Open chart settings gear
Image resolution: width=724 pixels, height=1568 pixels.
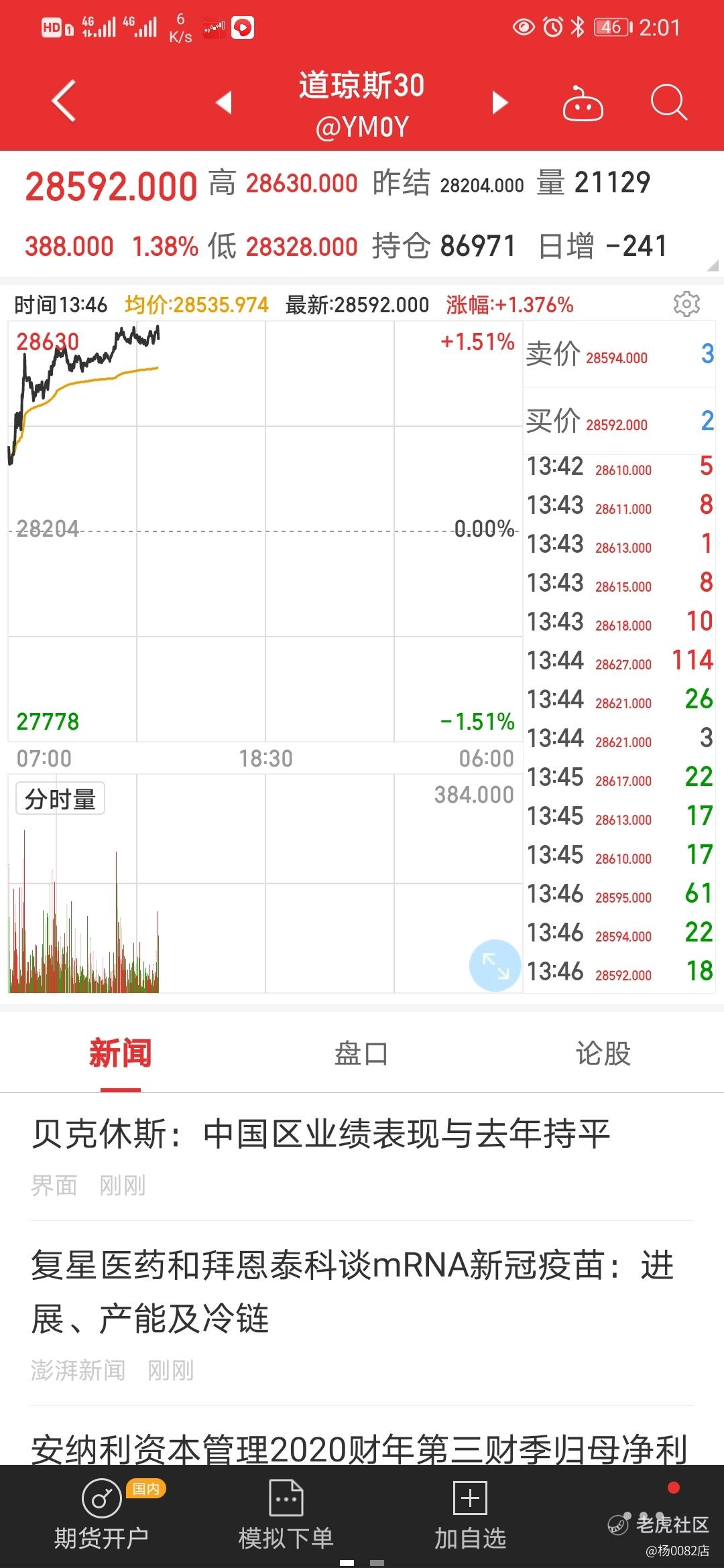coord(686,304)
